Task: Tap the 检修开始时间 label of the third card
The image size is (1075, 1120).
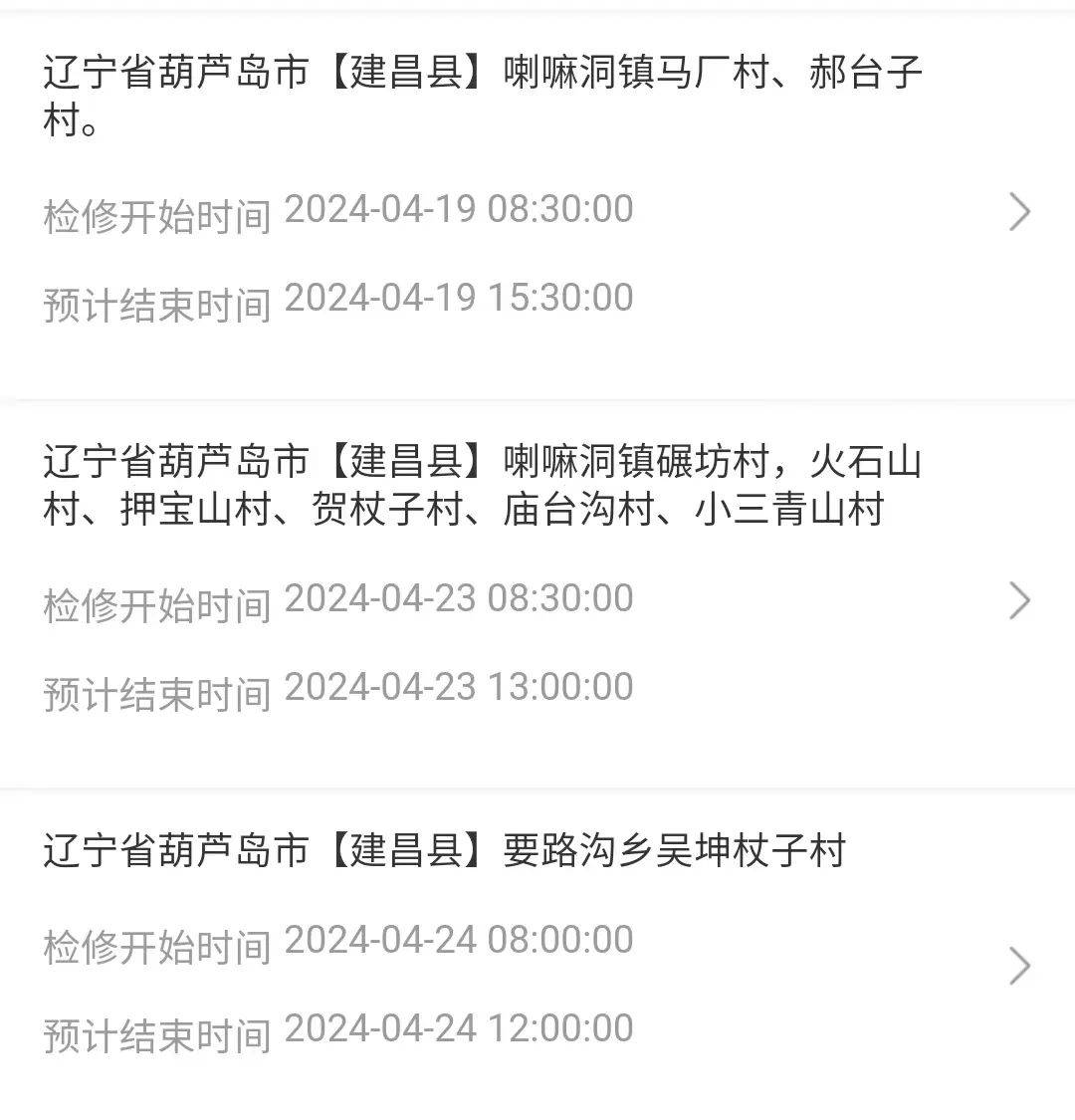Action: pyautogui.click(x=157, y=939)
